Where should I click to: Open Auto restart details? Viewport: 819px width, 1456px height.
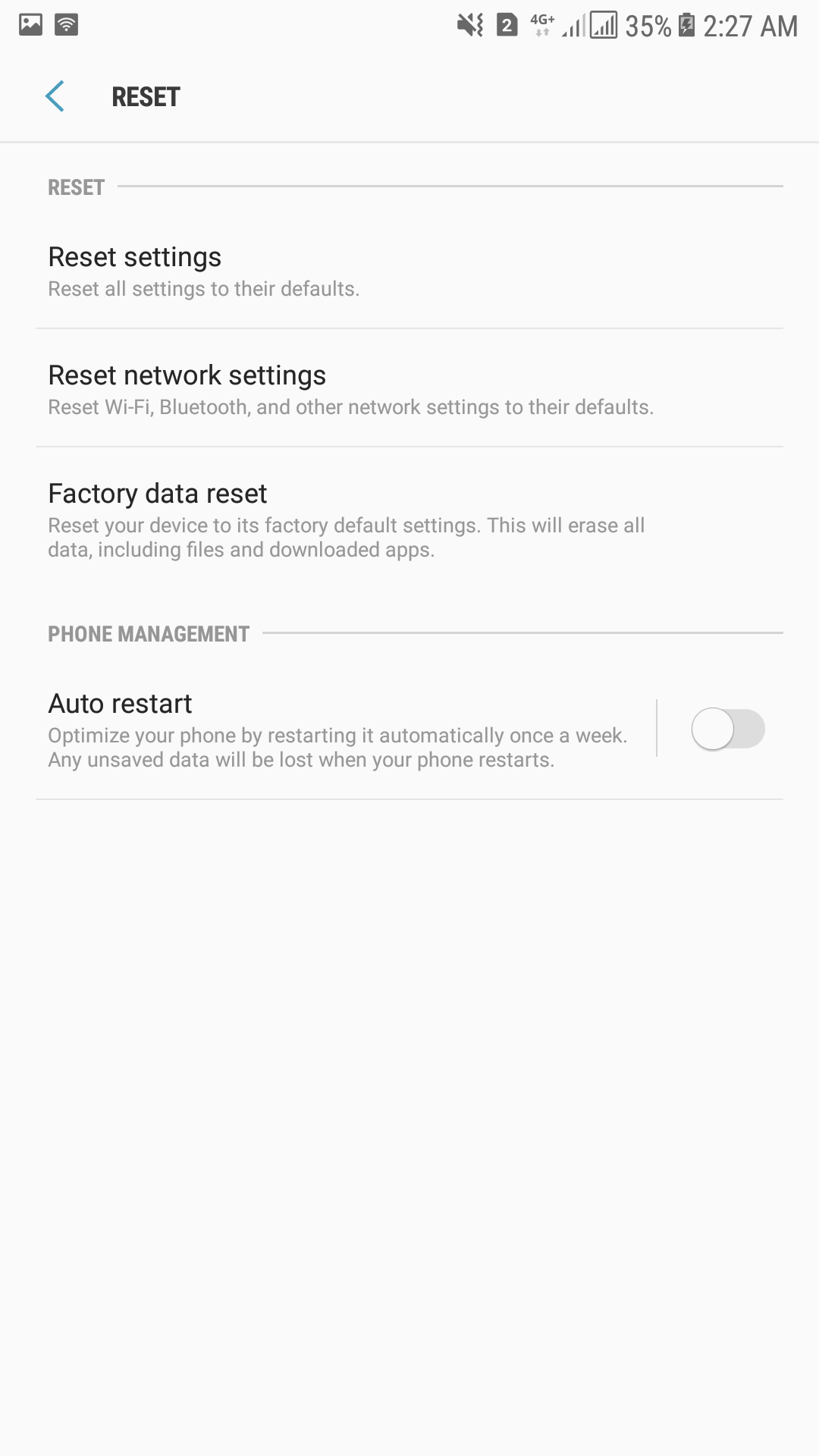pos(345,729)
